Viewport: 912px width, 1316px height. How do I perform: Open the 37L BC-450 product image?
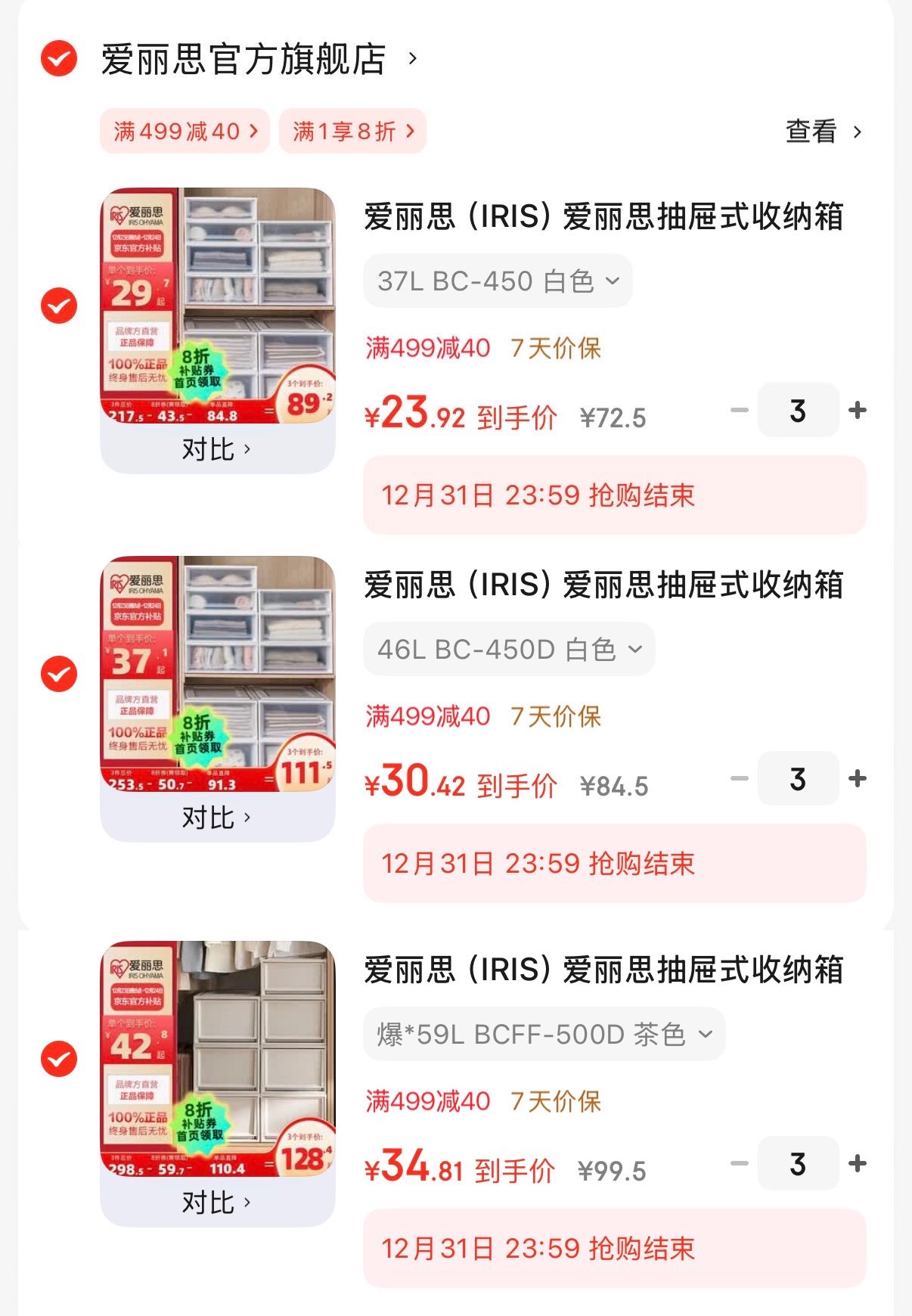(218, 305)
